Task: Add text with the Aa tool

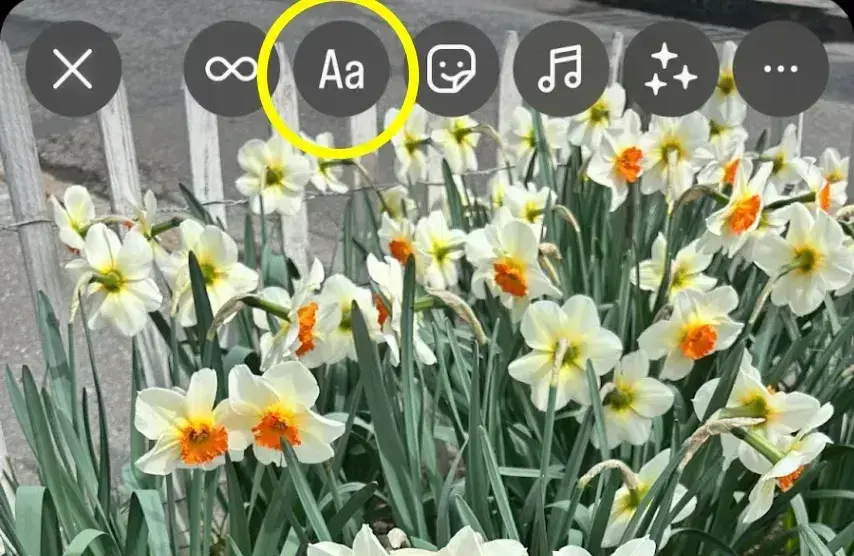Action: coord(341,70)
